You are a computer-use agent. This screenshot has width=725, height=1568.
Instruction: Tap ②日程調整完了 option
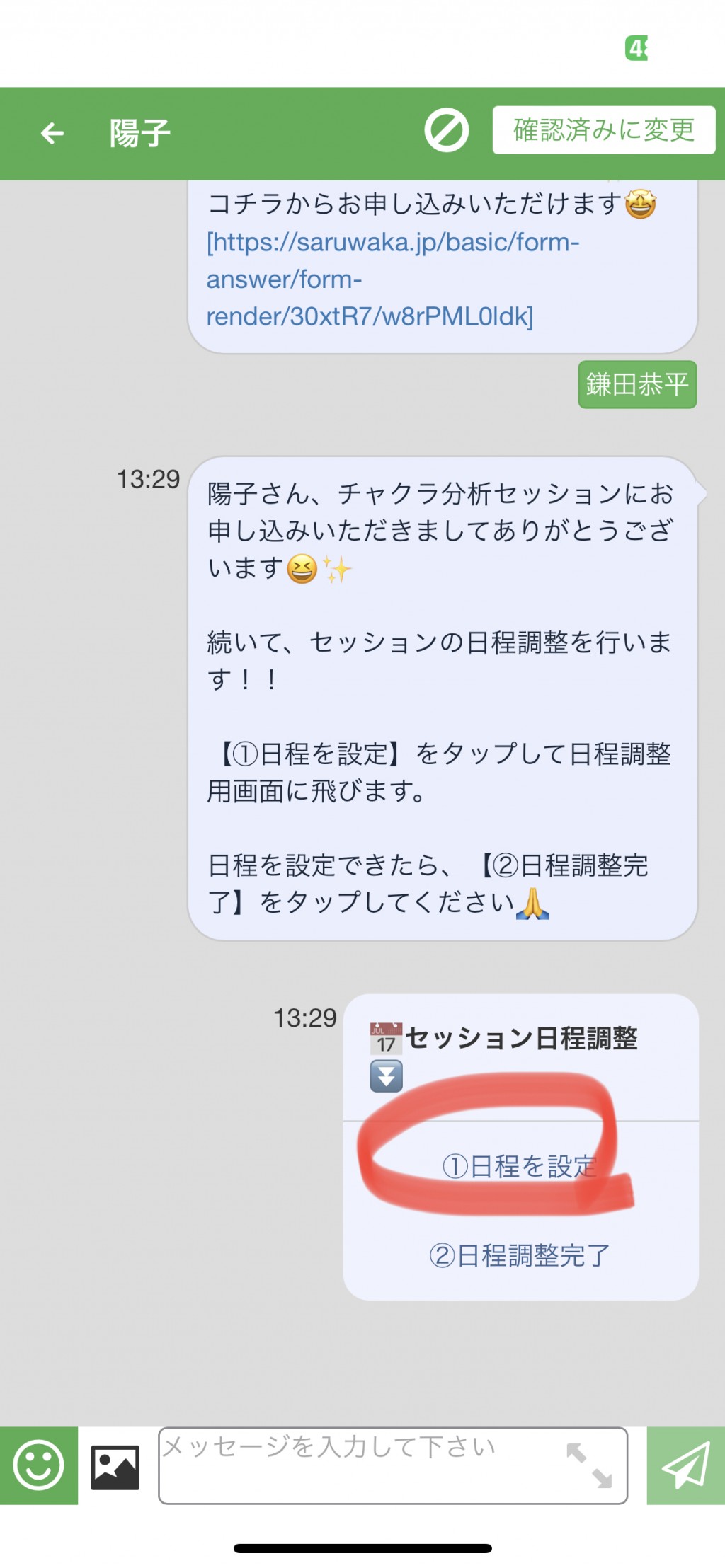tap(520, 1255)
